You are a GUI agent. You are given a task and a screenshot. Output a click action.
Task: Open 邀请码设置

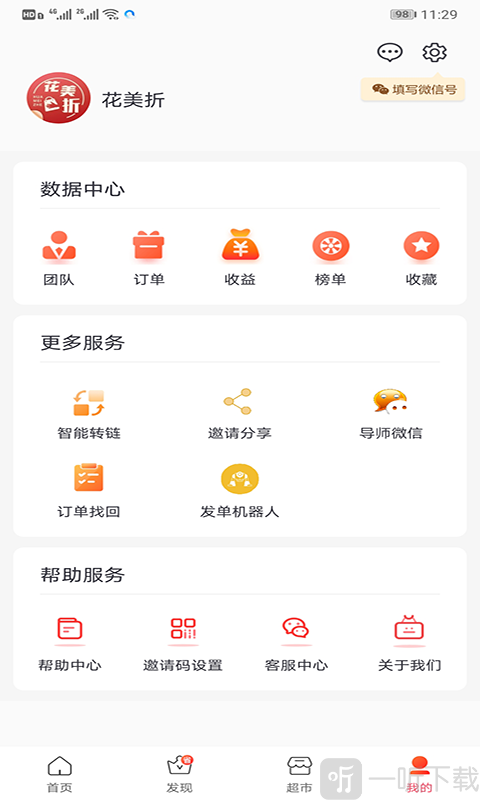click(183, 644)
